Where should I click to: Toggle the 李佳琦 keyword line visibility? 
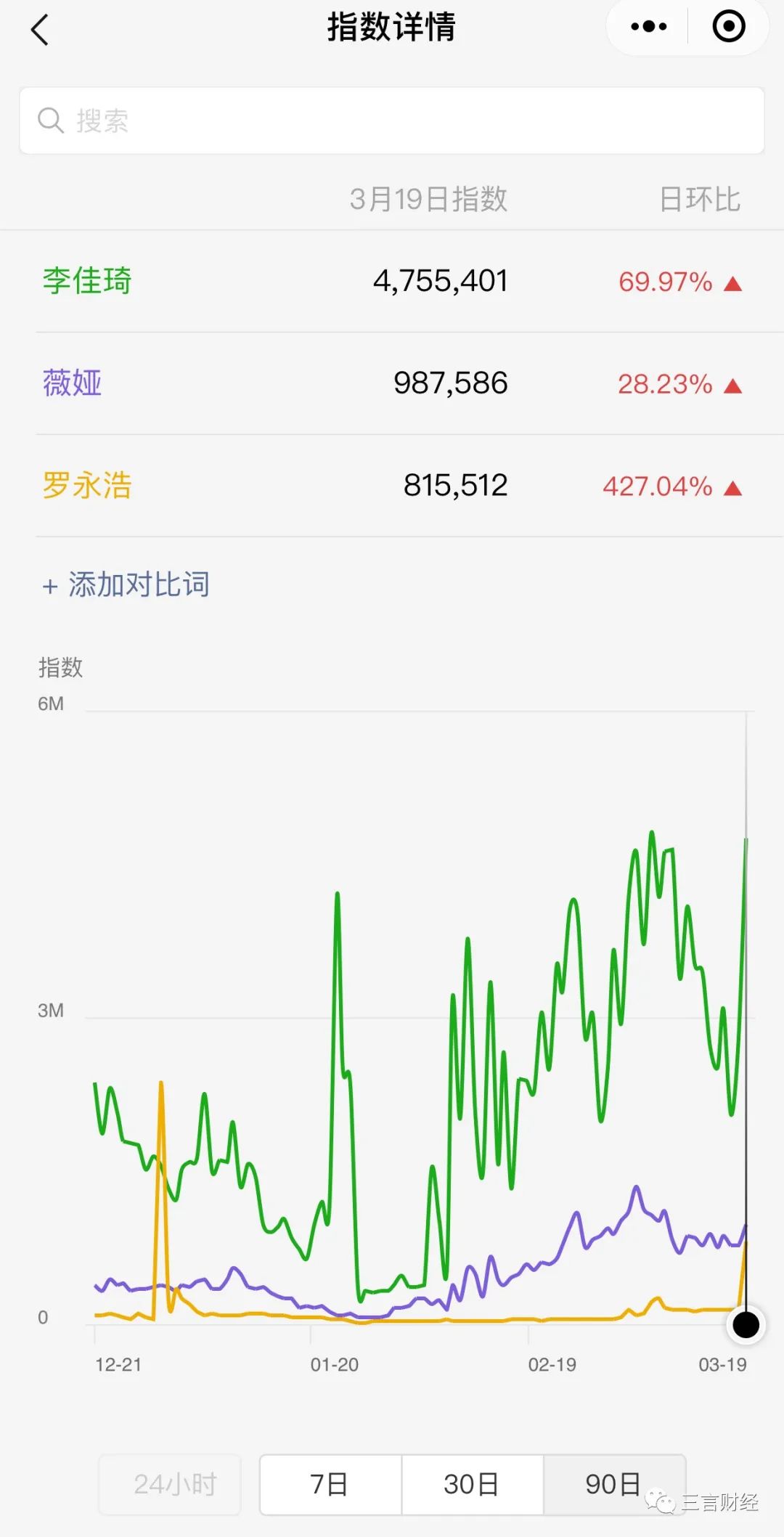click(86, 280)
